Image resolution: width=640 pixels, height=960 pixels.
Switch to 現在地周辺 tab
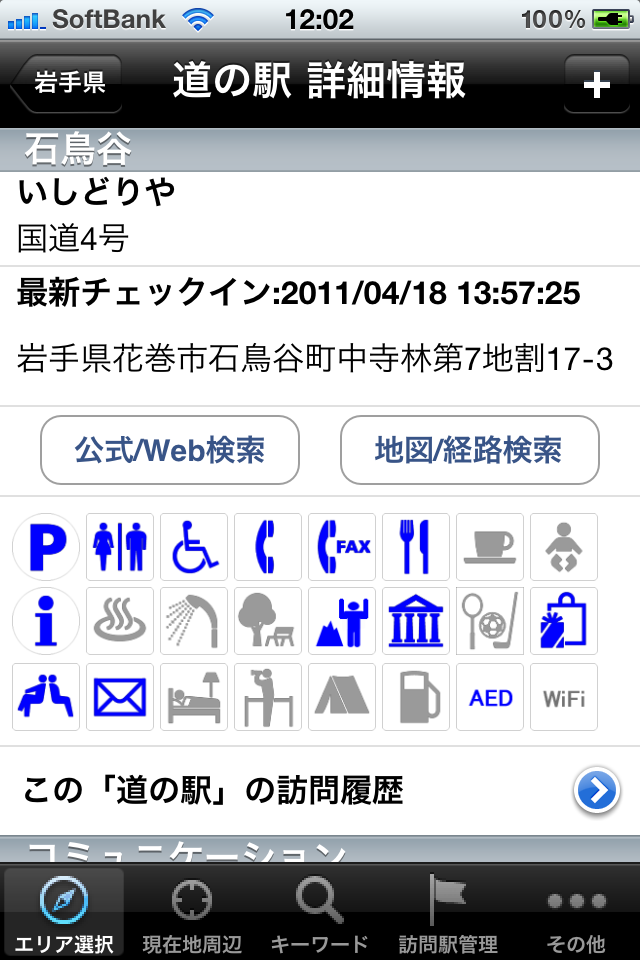click(192, 914)
